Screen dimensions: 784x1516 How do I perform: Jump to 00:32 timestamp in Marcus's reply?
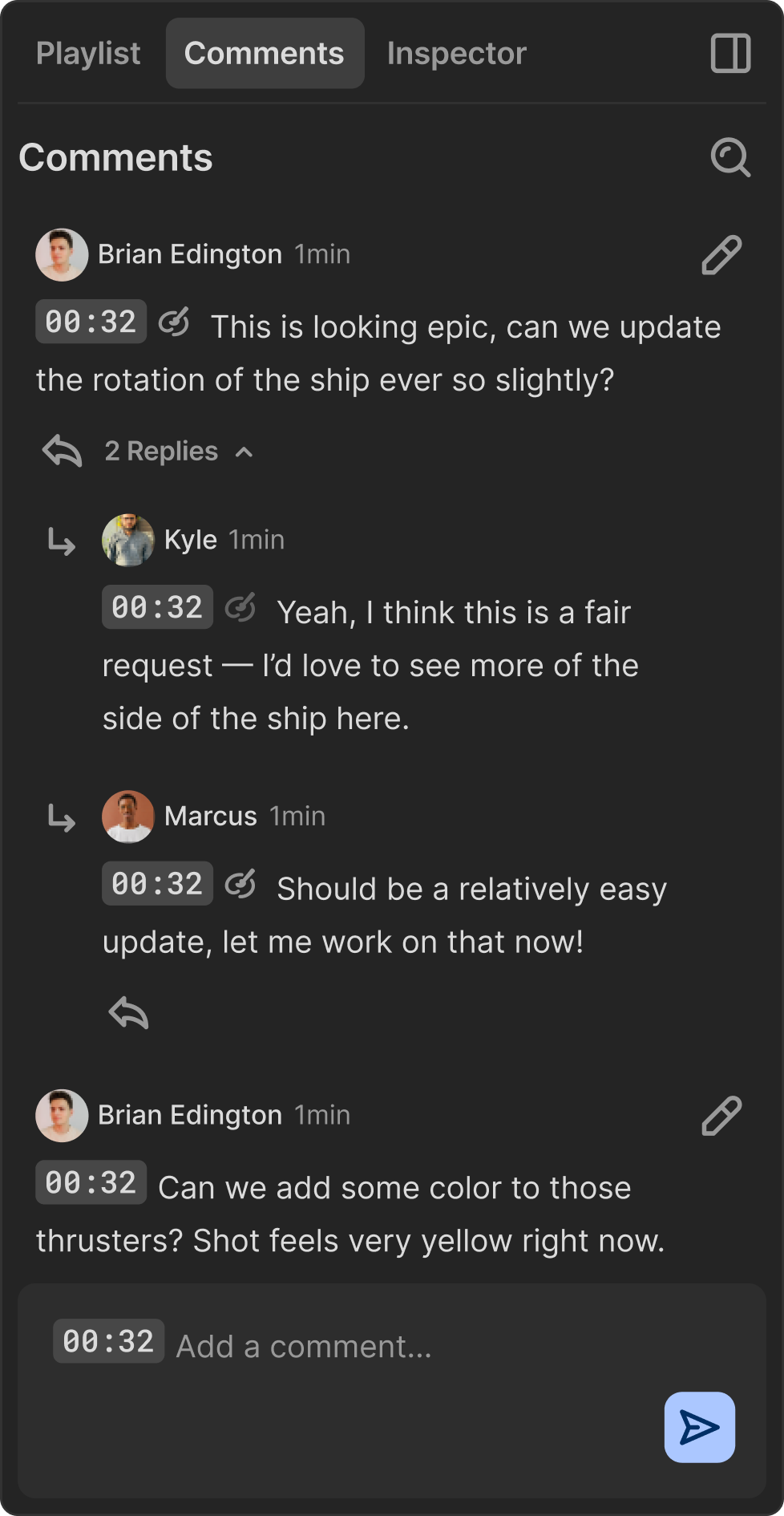click(x=157, y=884)
